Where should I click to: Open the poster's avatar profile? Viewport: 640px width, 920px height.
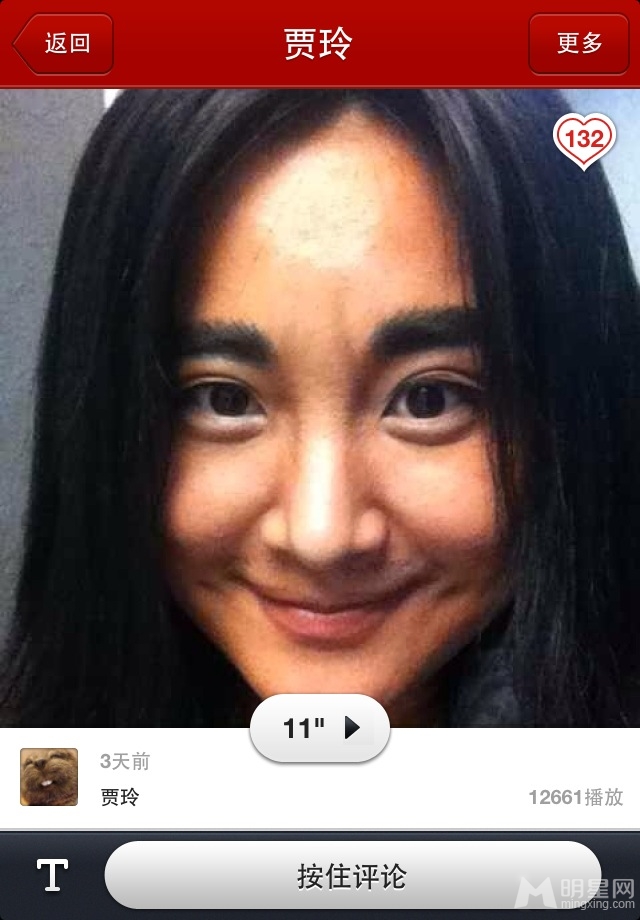pos(49,777)
